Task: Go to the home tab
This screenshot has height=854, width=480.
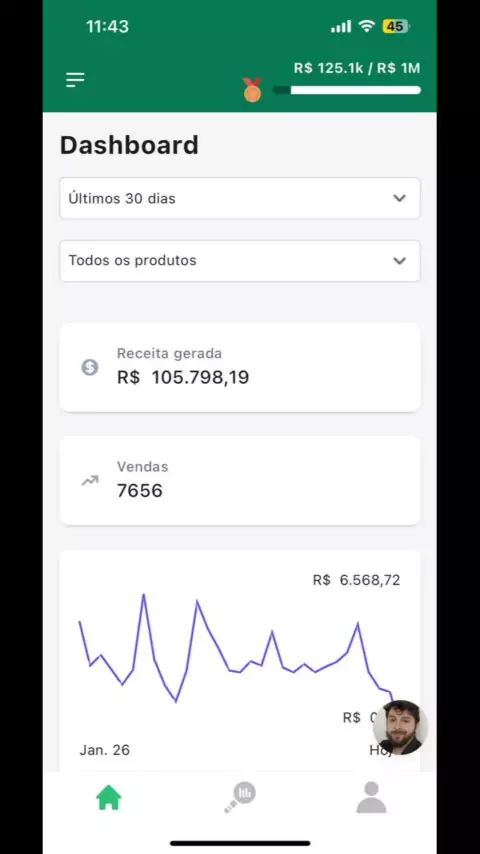Action: coord(108,798)
